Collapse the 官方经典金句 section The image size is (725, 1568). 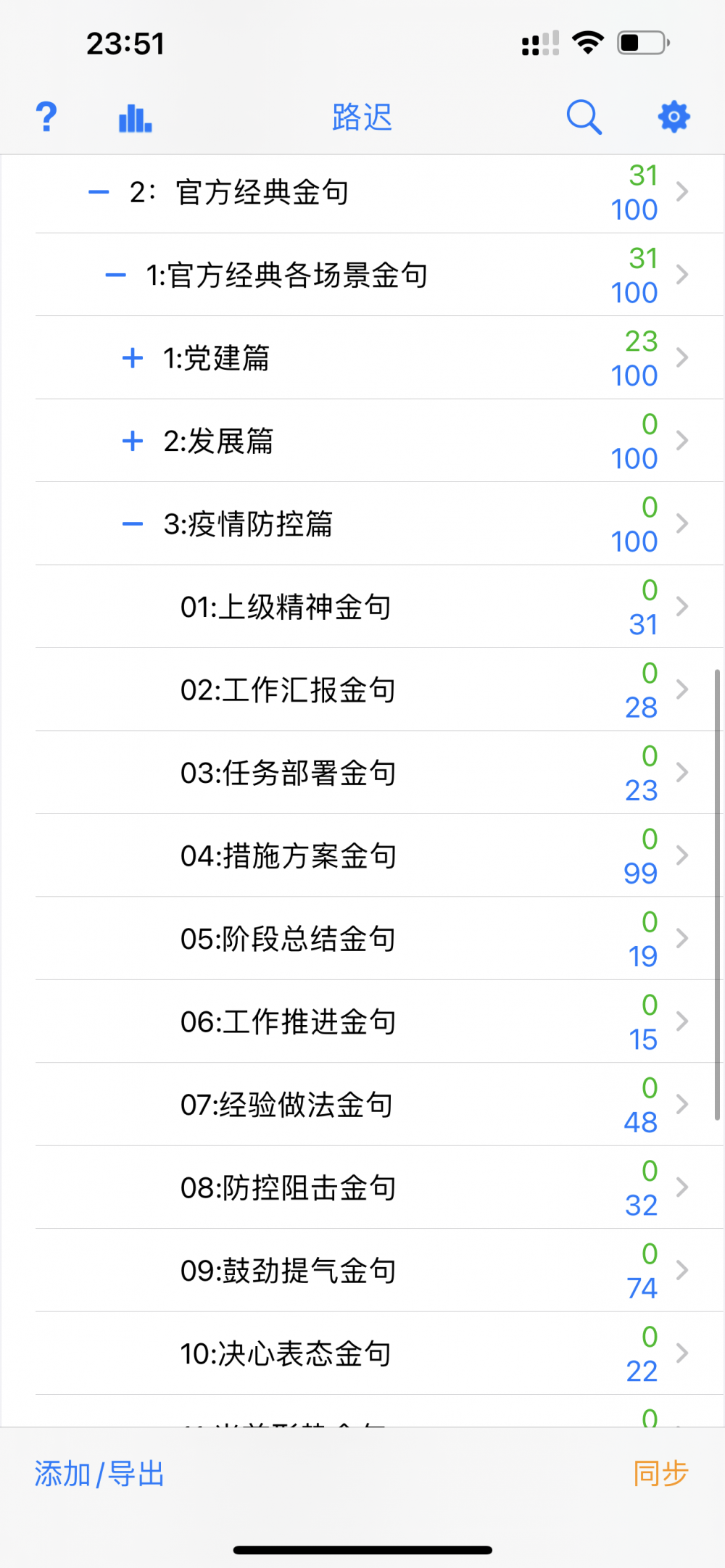[x=99, y=193]
